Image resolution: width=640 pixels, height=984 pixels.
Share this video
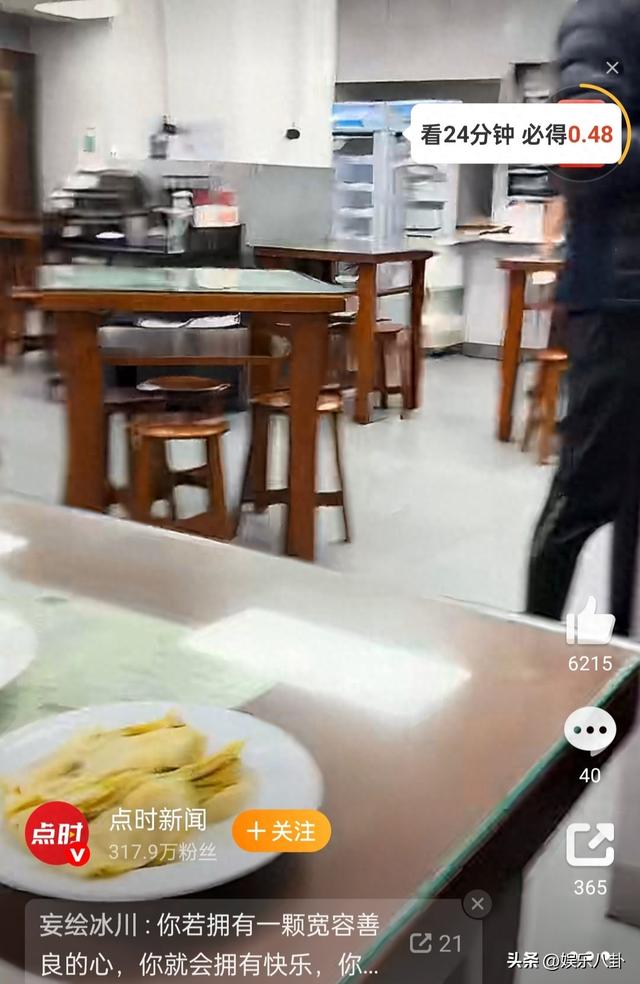click(x=590, y=846)
